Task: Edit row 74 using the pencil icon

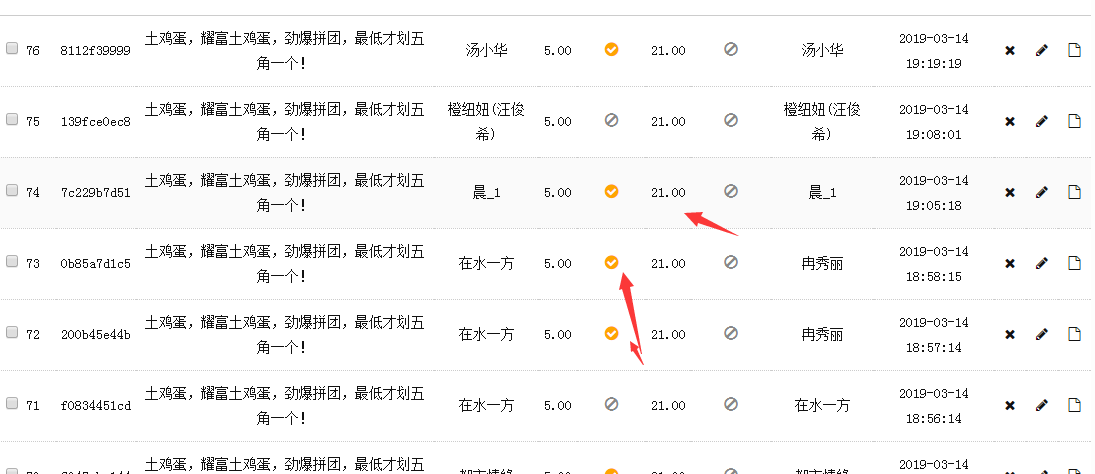Action: coord(1042,192)
